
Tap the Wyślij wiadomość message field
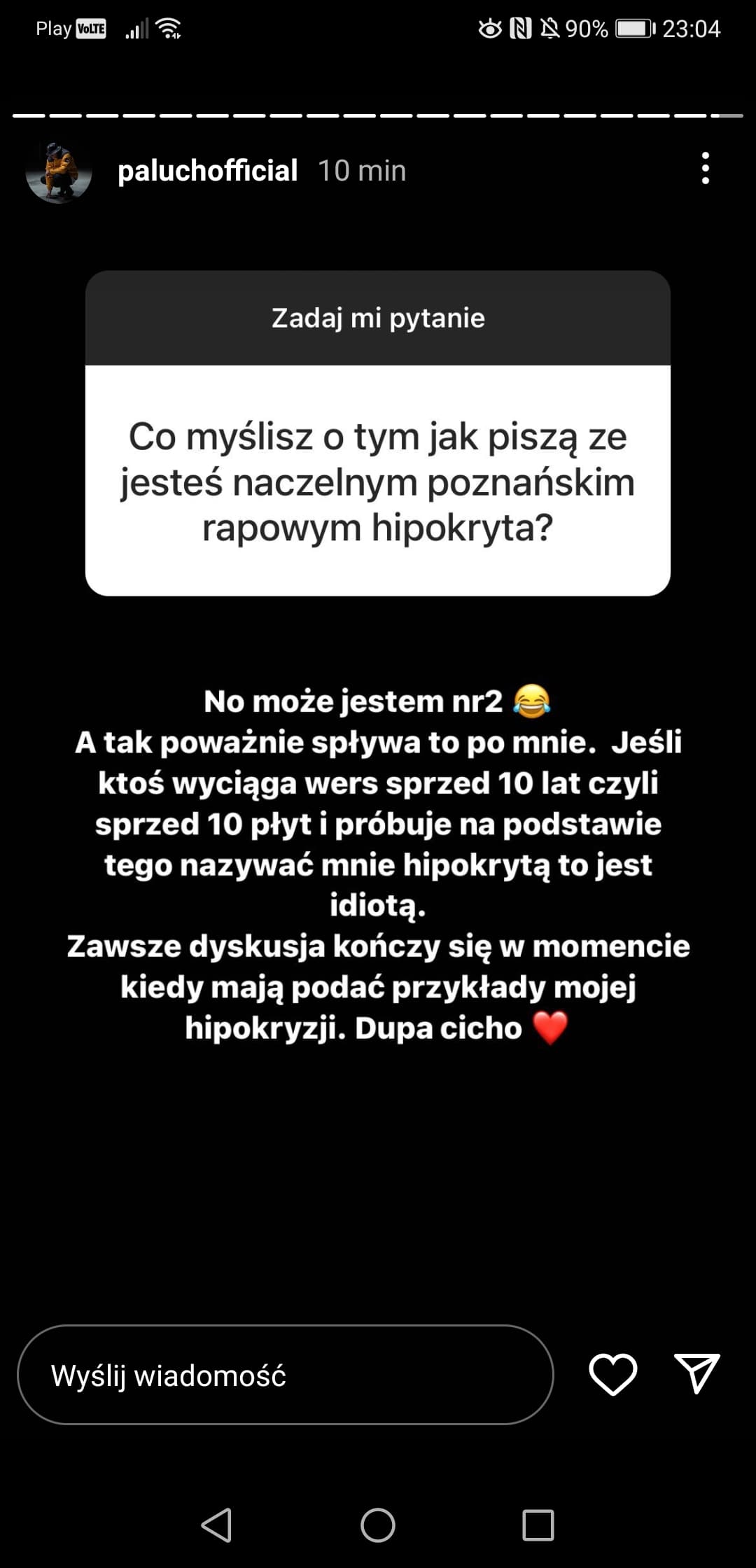286,1375
